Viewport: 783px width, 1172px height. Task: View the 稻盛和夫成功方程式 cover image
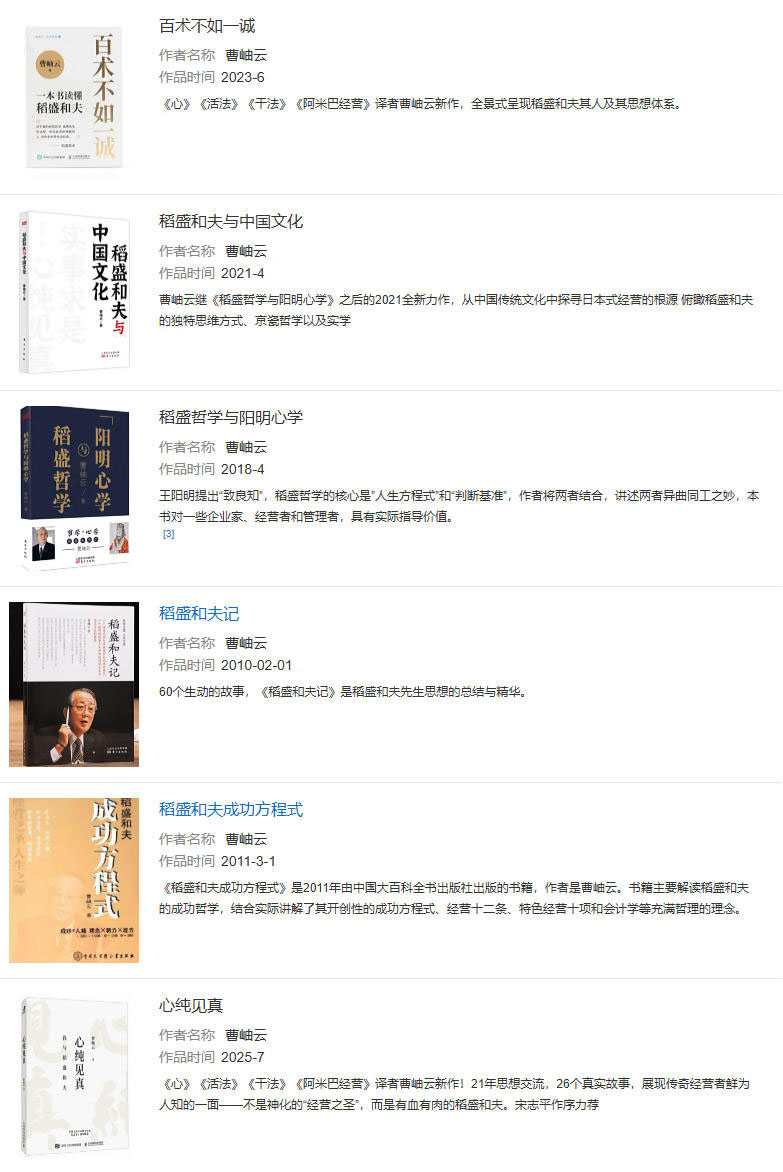coord(74,880)
